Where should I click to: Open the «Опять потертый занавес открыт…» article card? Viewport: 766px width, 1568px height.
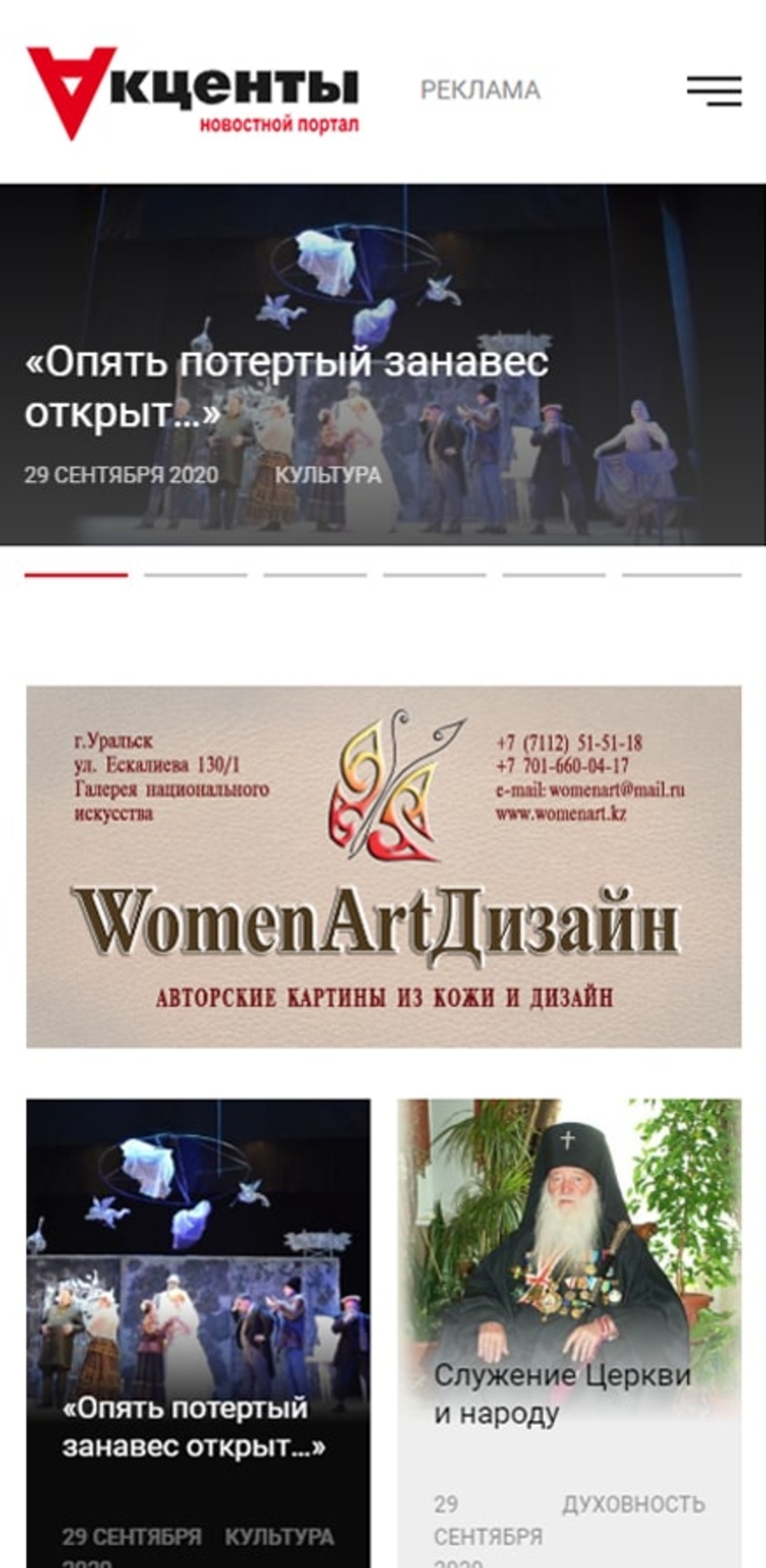click(x=193, y=1427)
